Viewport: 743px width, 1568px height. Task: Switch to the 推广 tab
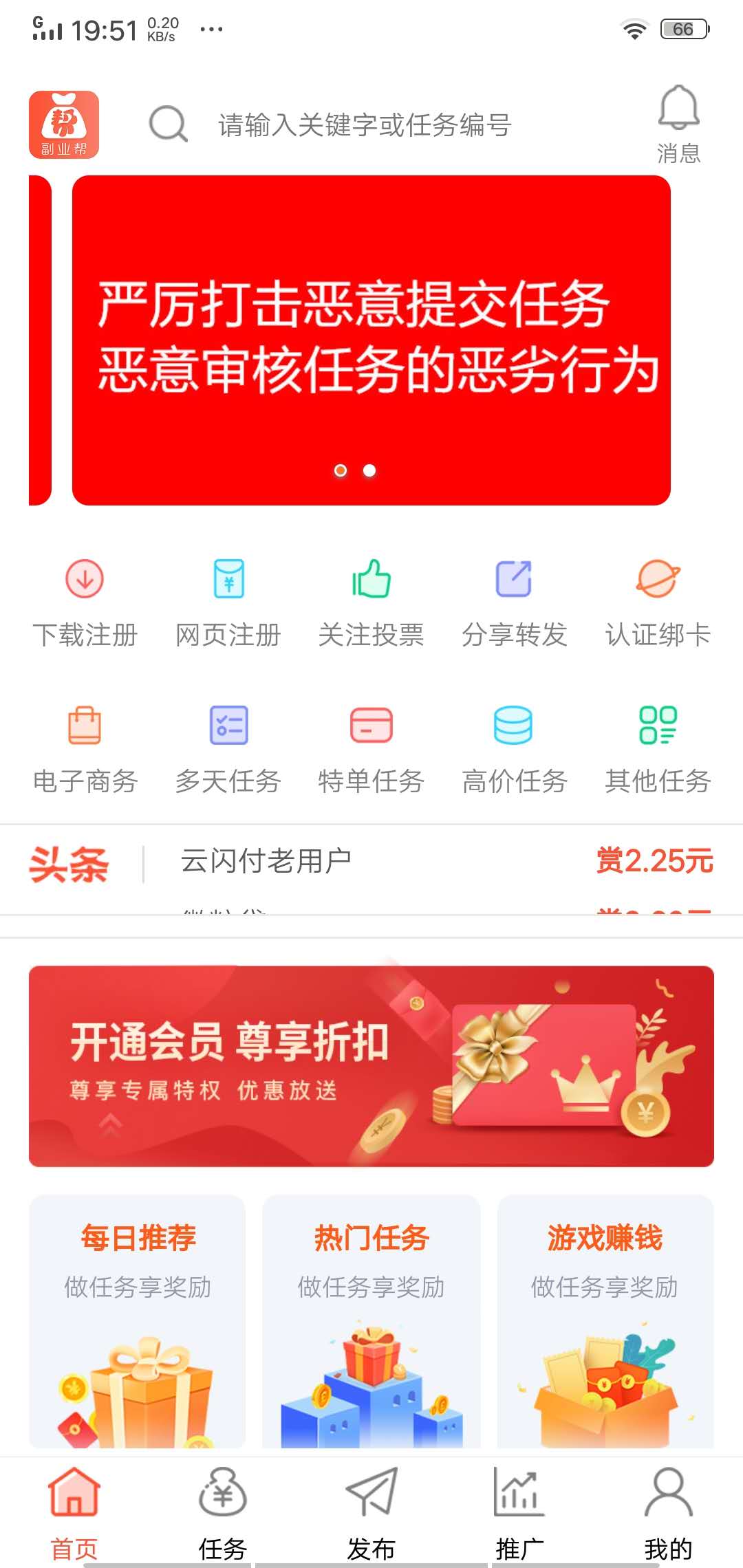pos(519,1513)
